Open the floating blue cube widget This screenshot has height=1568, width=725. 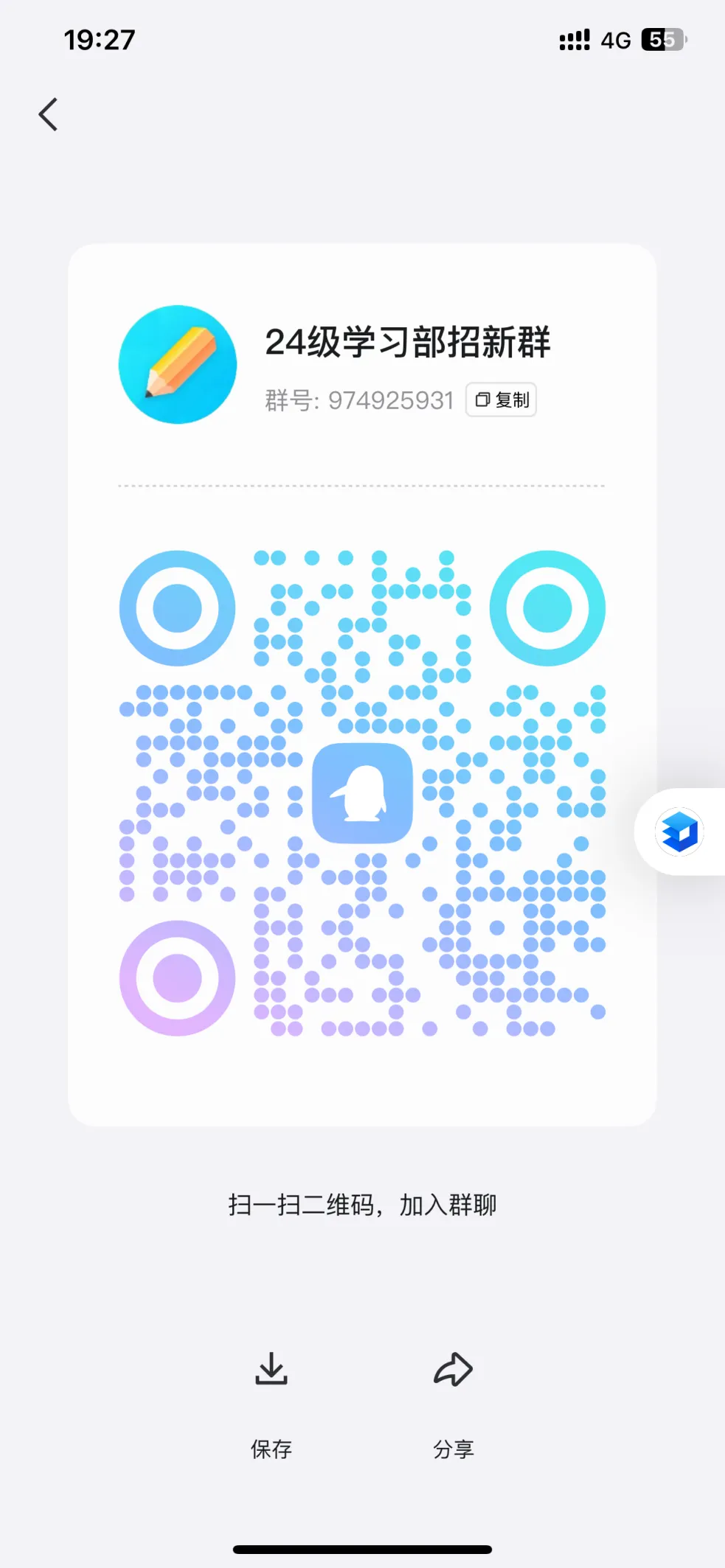[679, 832]
